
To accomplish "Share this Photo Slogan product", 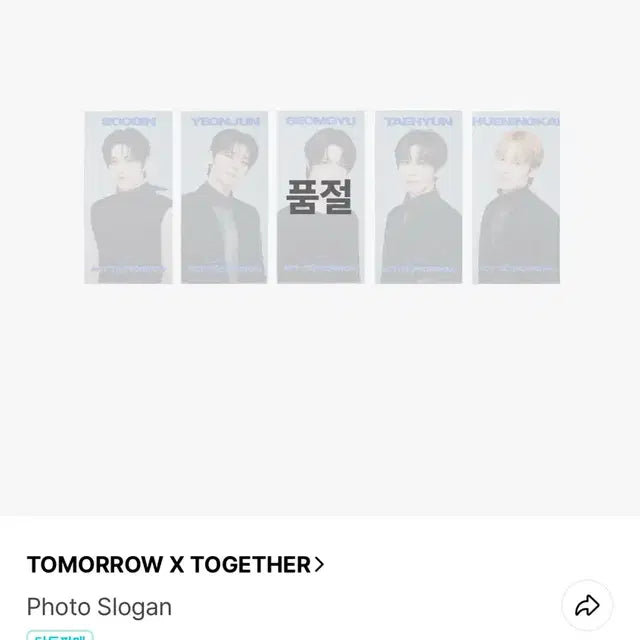I will (586, 605).
